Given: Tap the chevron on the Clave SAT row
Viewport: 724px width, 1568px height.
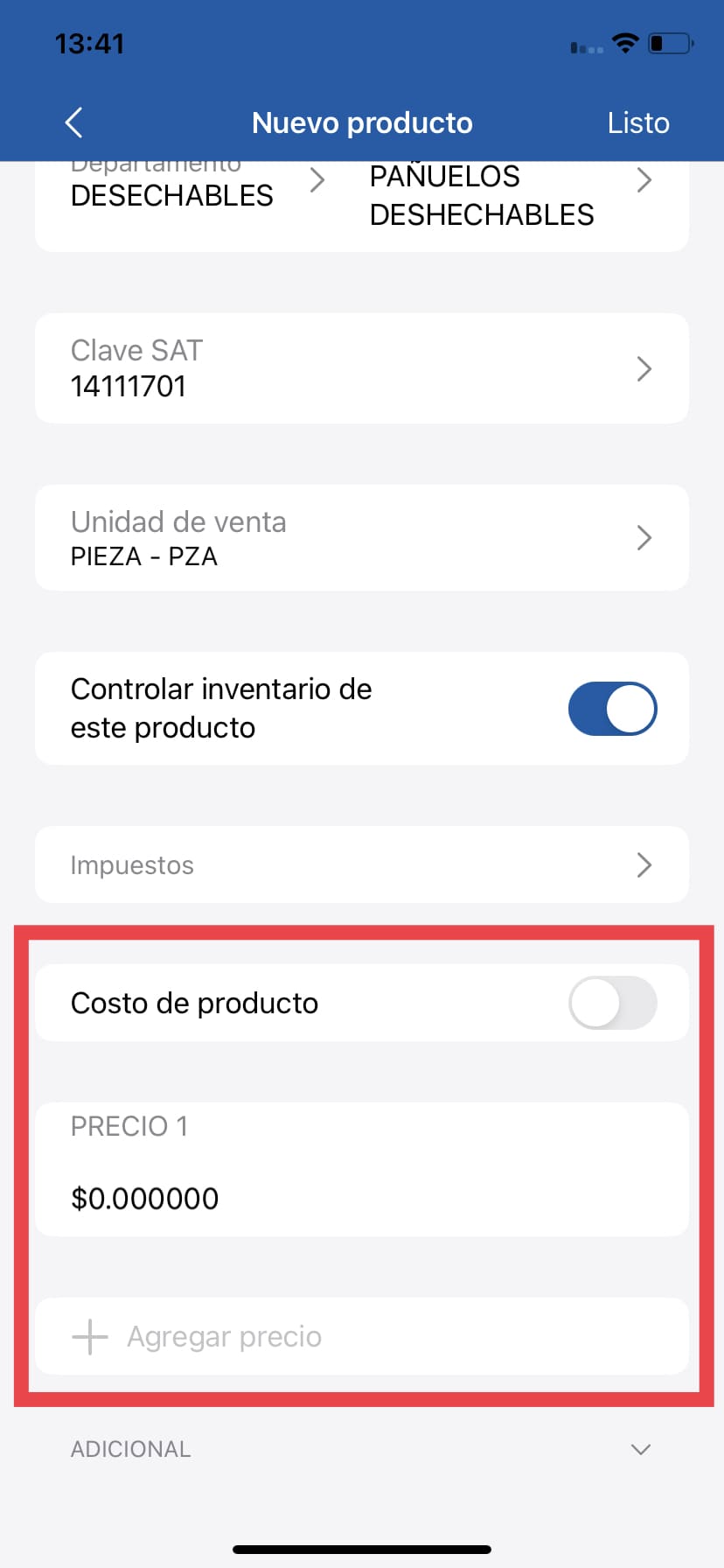Looking at the screenshot, I should click(644, 368).
